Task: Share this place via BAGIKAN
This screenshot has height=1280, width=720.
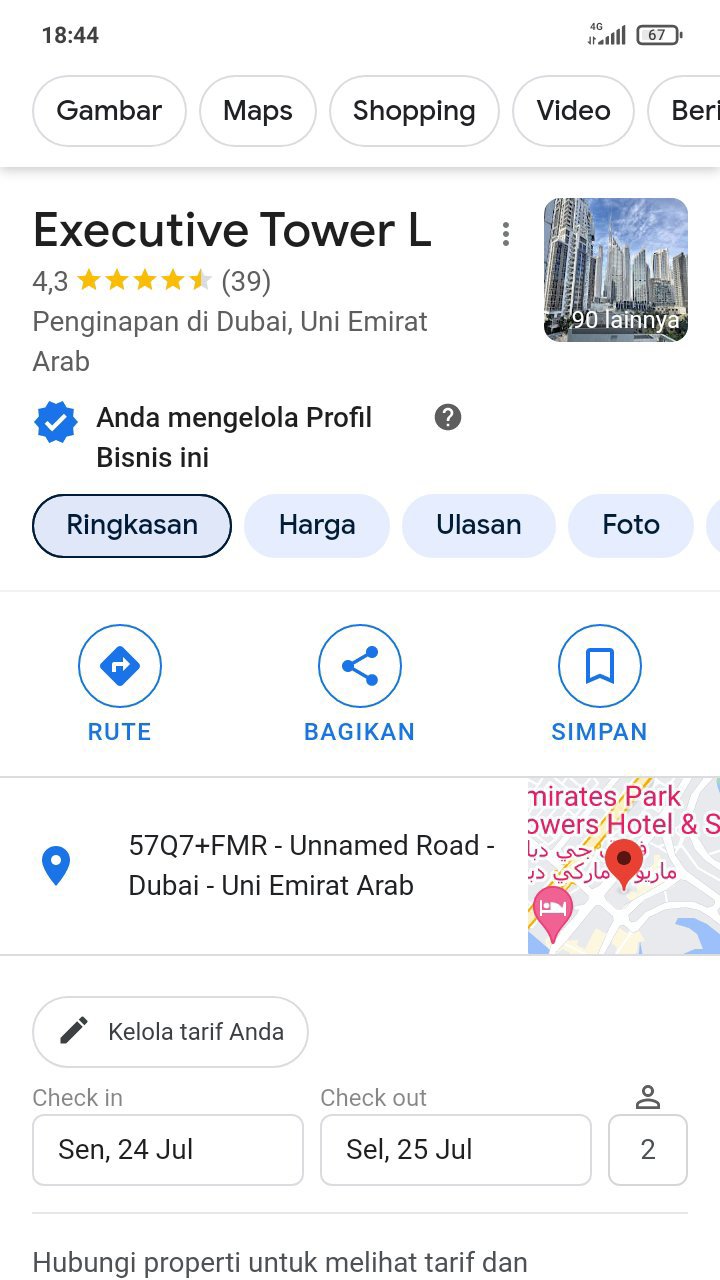Action: click(360, 685)
